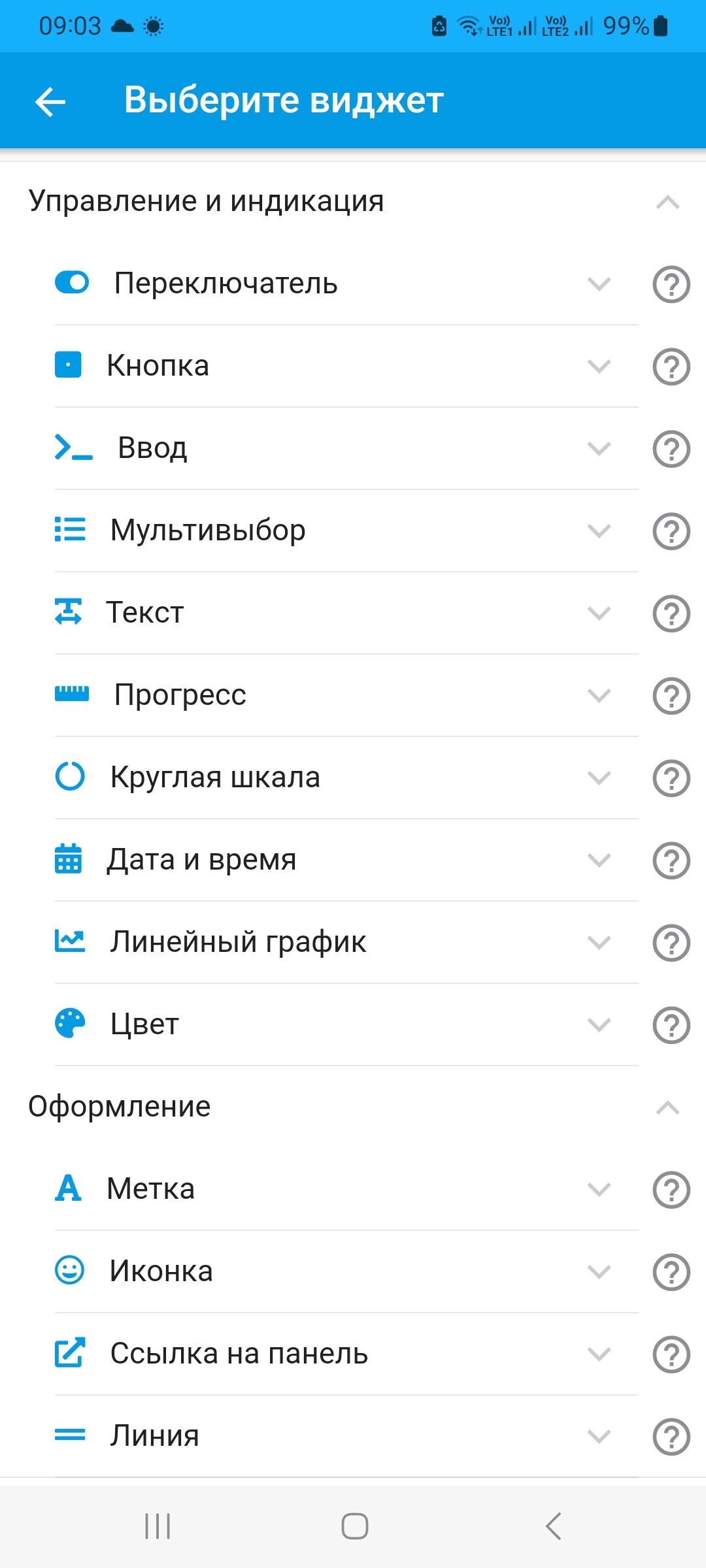Tap the system home button

point(354,1527)
